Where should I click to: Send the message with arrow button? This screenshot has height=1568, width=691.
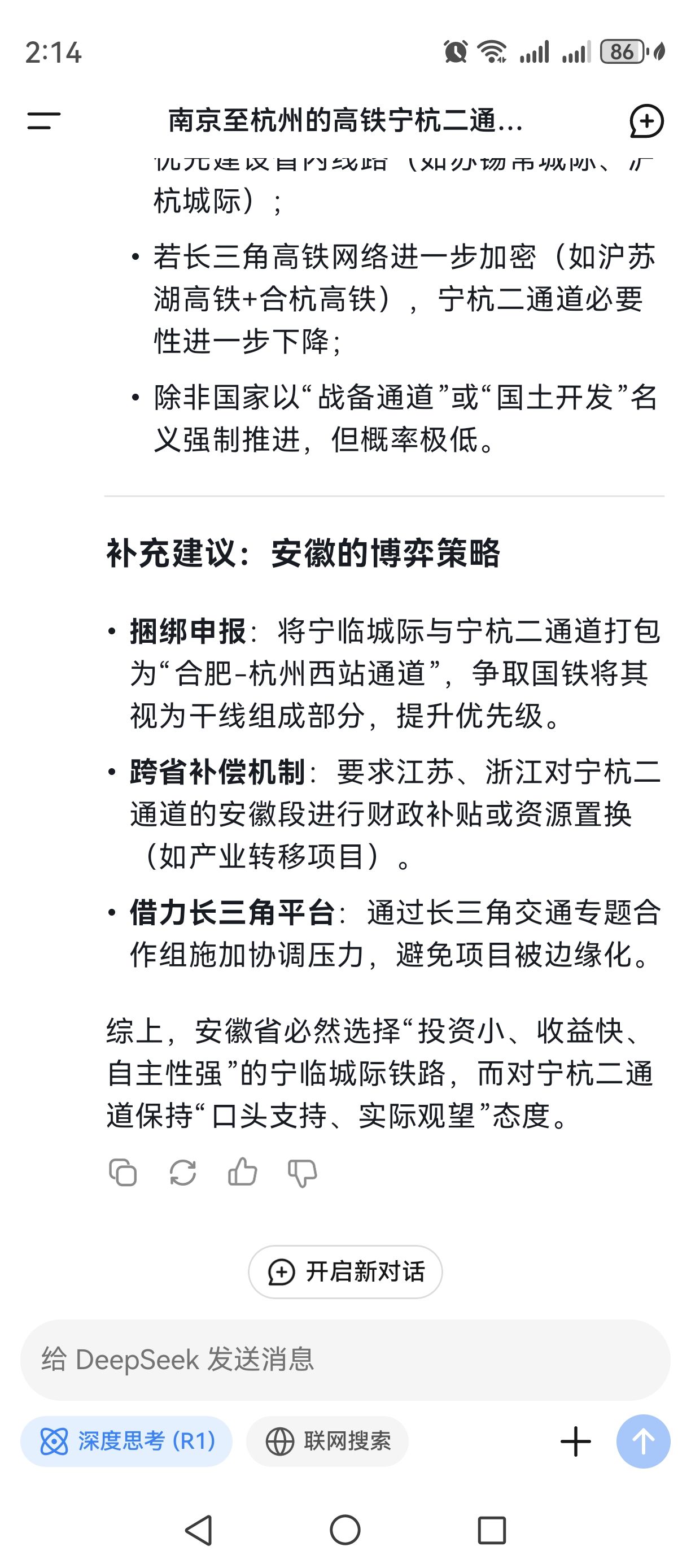pyautogui.click(x=644, y=1441)
